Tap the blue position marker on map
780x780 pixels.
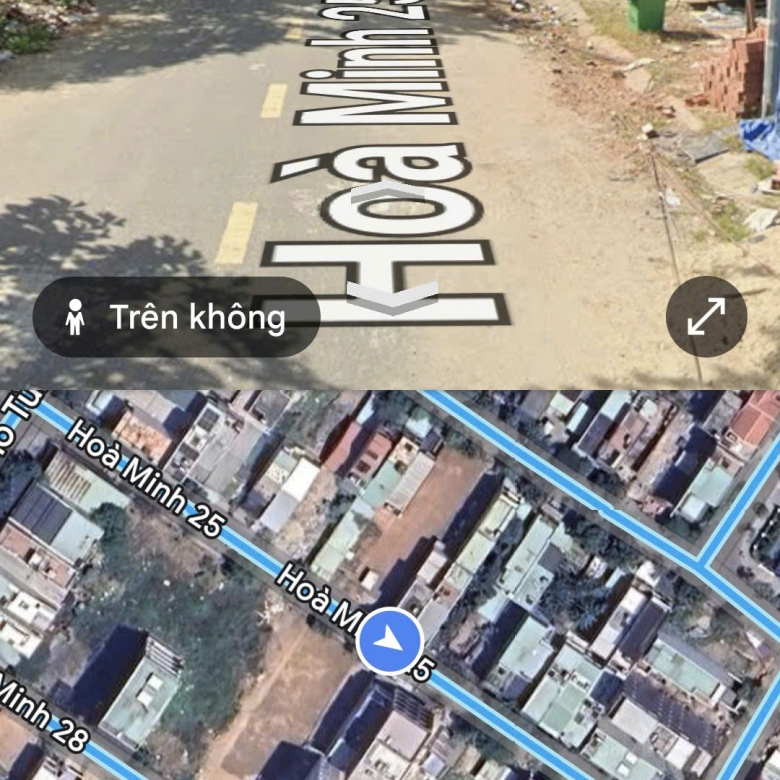(x=389, y=640)
